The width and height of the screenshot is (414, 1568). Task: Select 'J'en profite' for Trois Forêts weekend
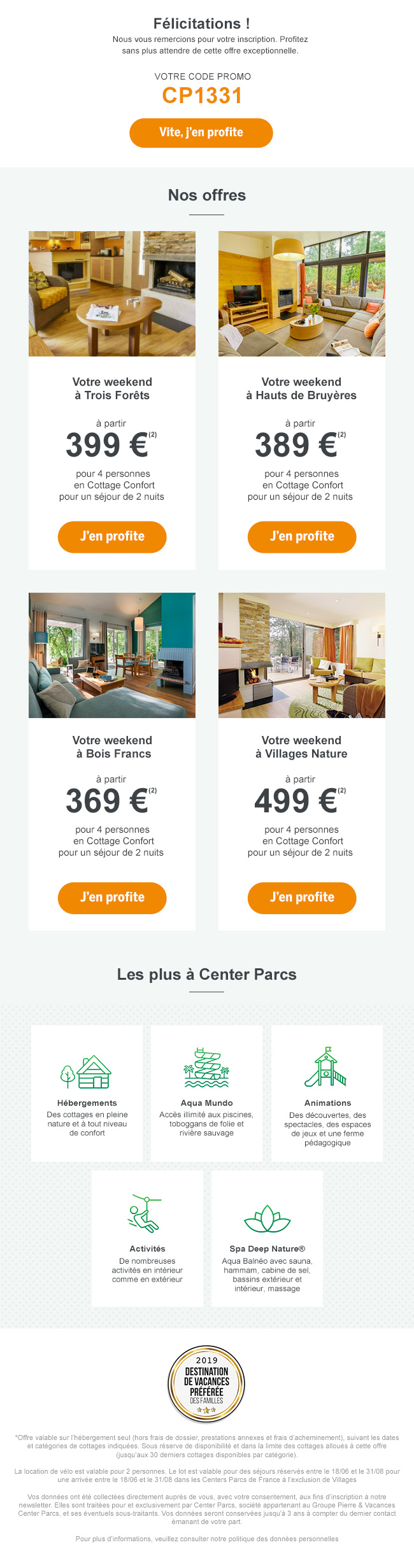[112, 537]
